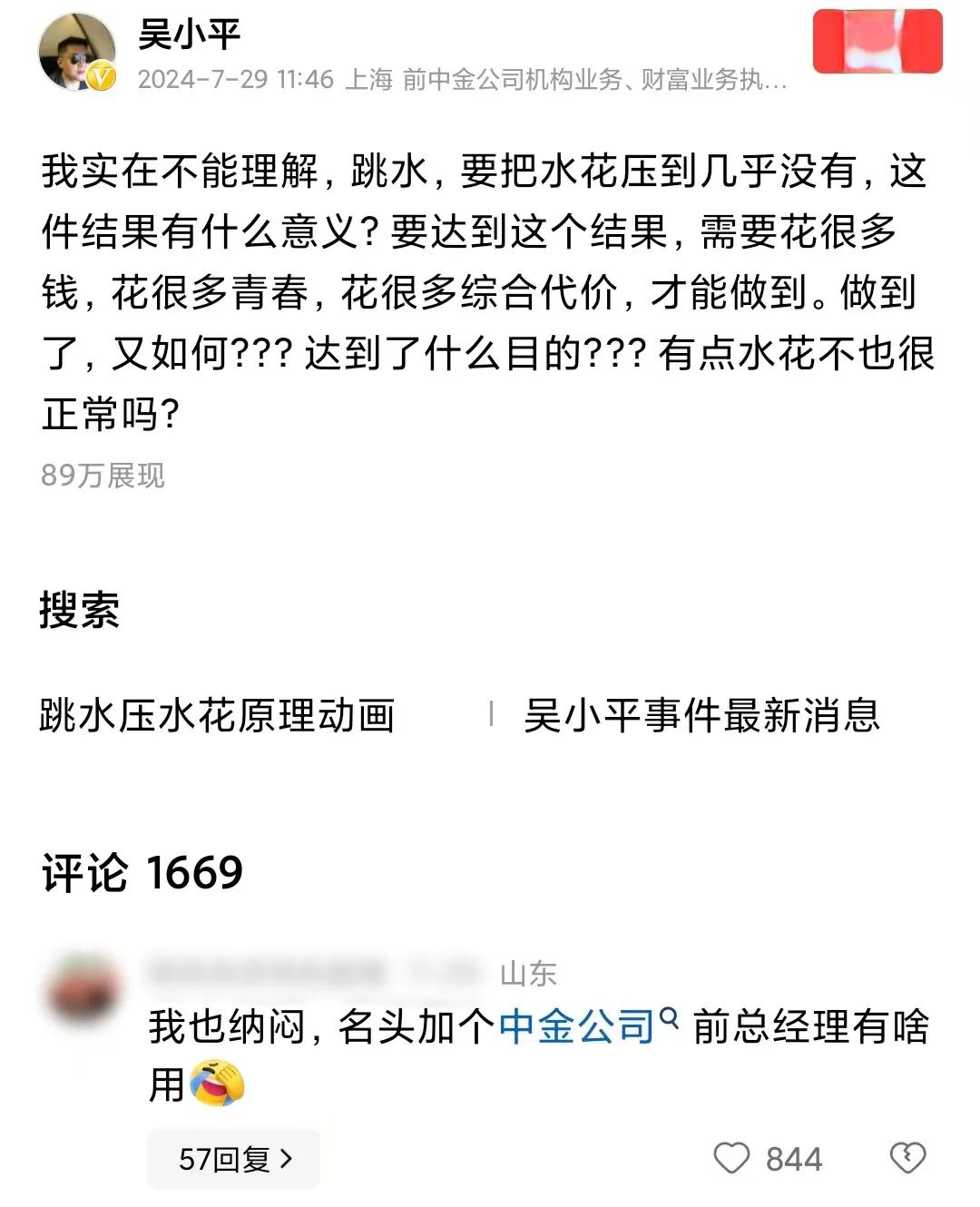Open the username 吴小平
This screenshot has width=980, height=1207.
[189, 34]
